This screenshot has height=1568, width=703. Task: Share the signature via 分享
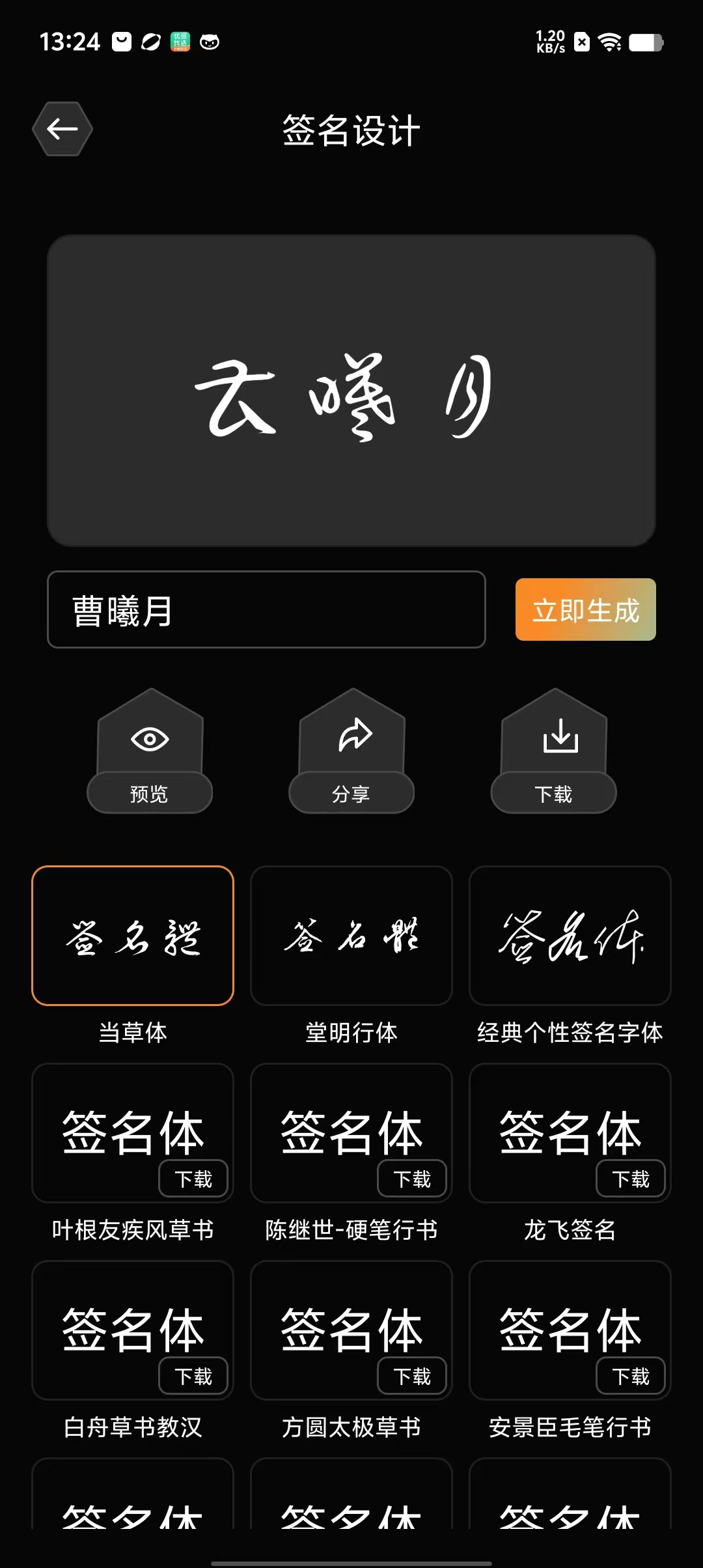(x=351, y=753)
